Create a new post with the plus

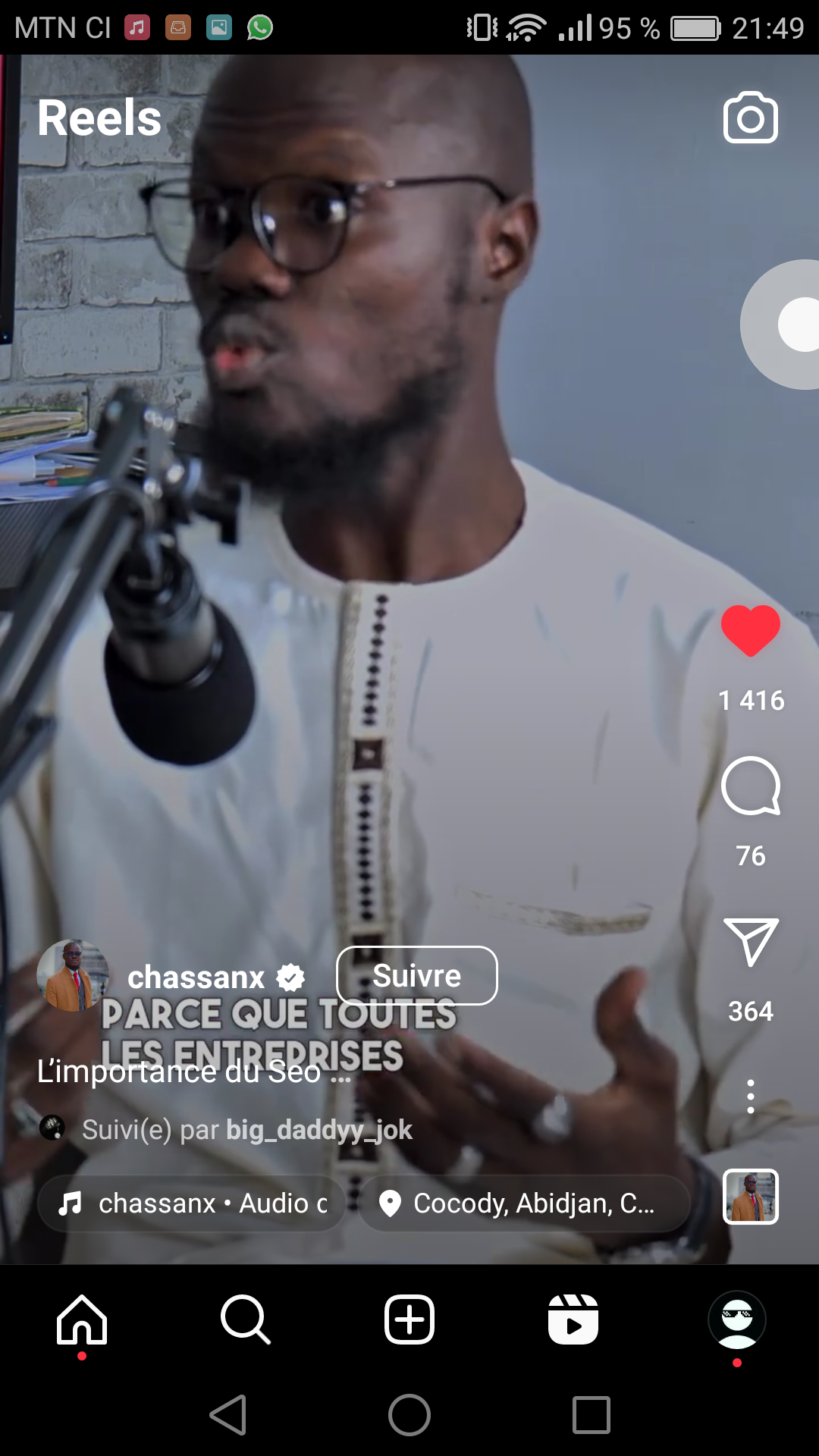click(x=409, y=1320)
